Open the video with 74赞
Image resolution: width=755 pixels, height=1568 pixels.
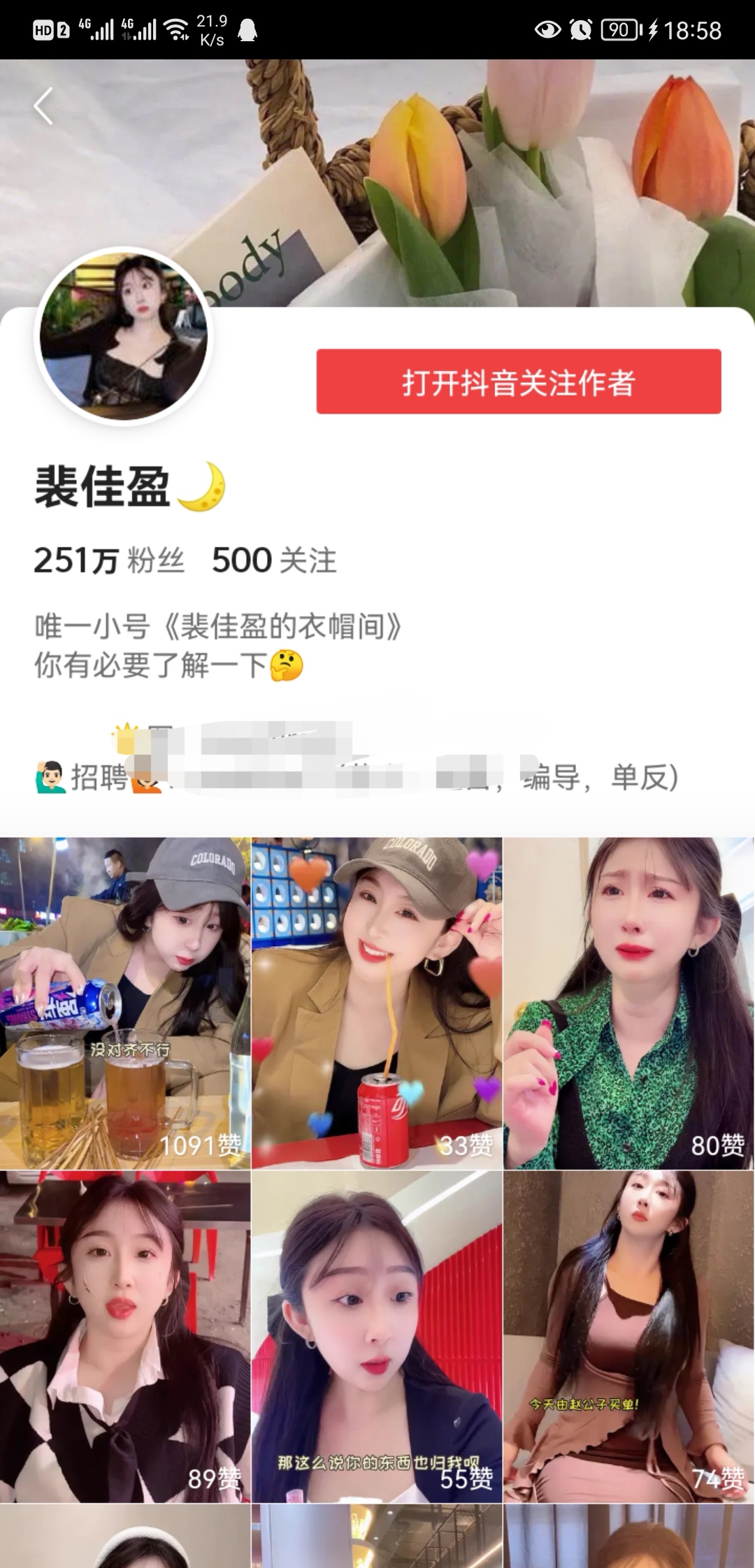628,1336
